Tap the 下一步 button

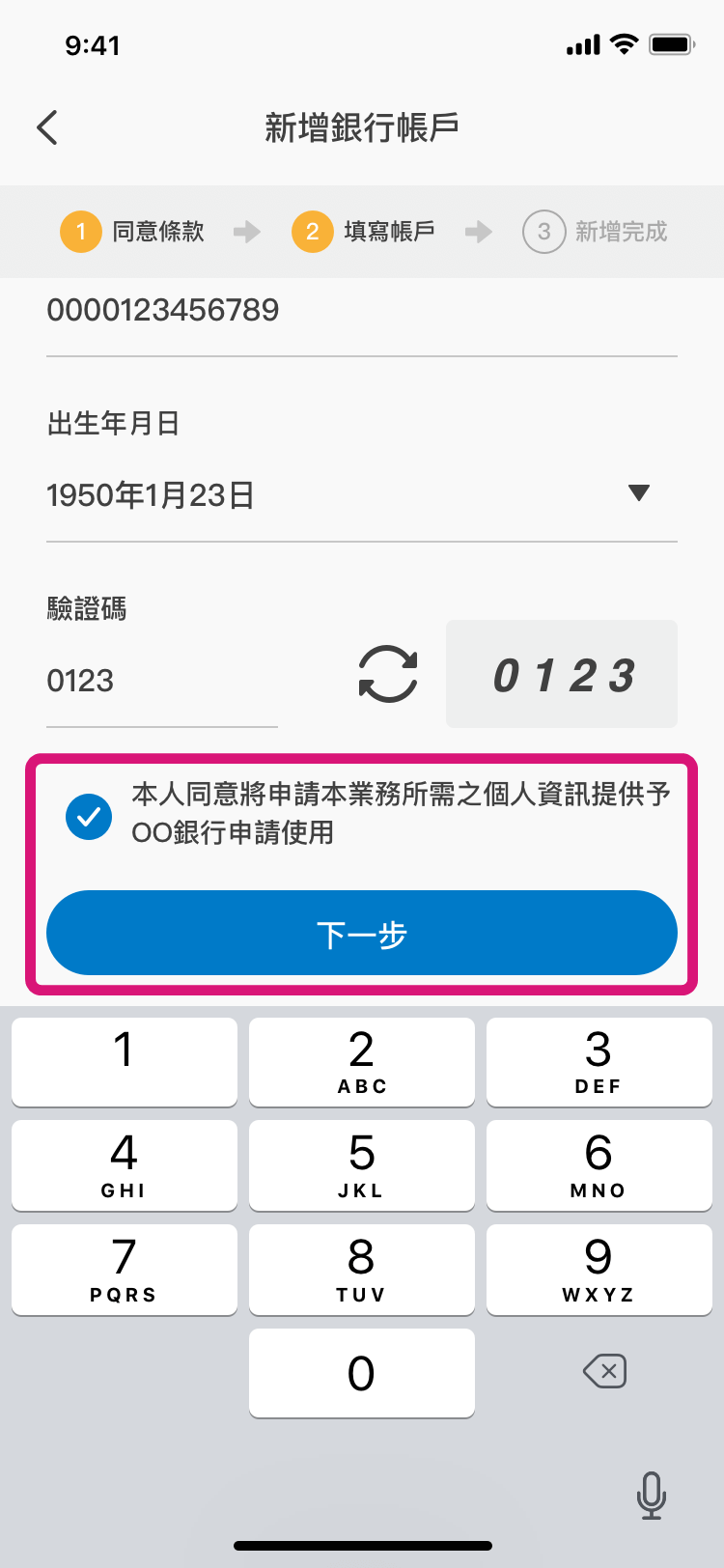tap(362, 933)
